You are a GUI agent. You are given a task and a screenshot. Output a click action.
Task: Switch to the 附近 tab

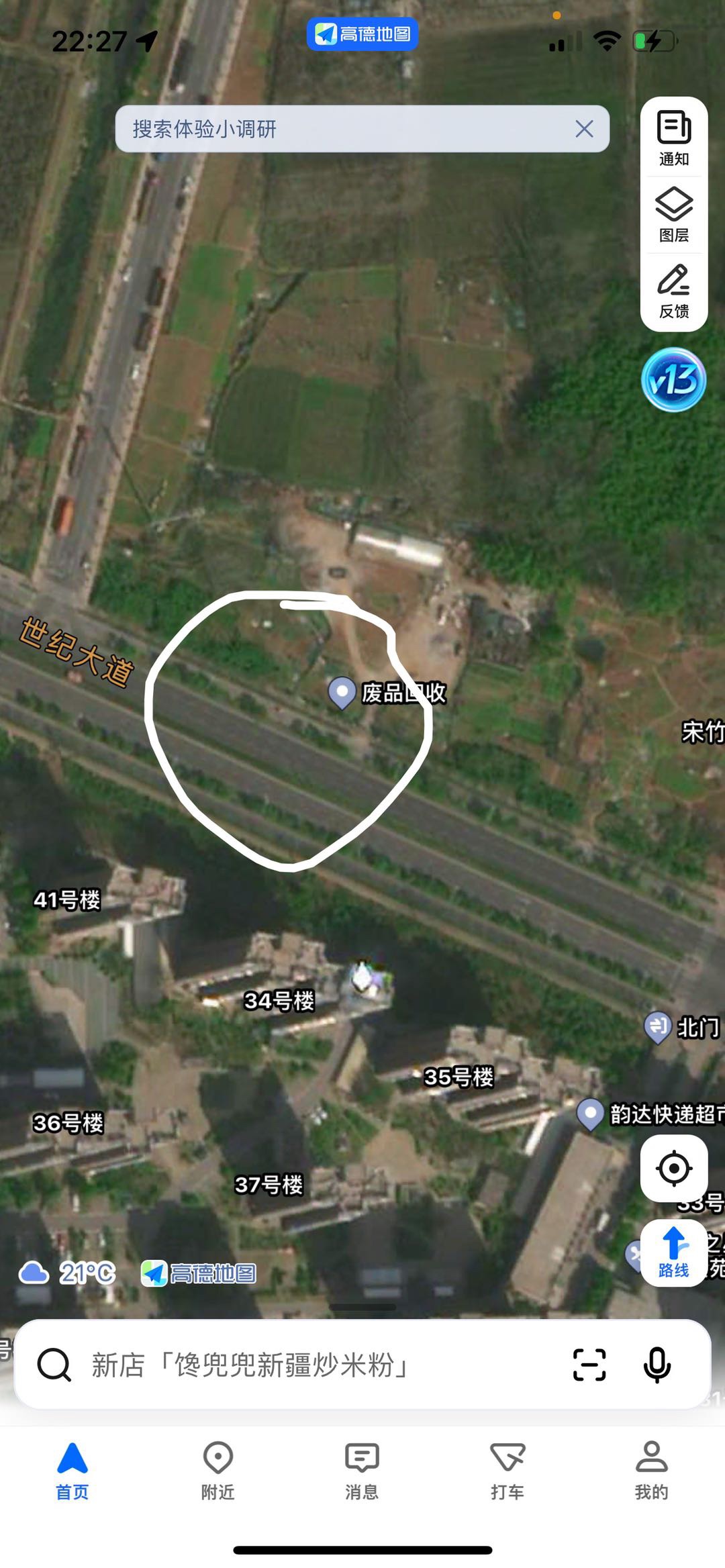[217, 1471]
